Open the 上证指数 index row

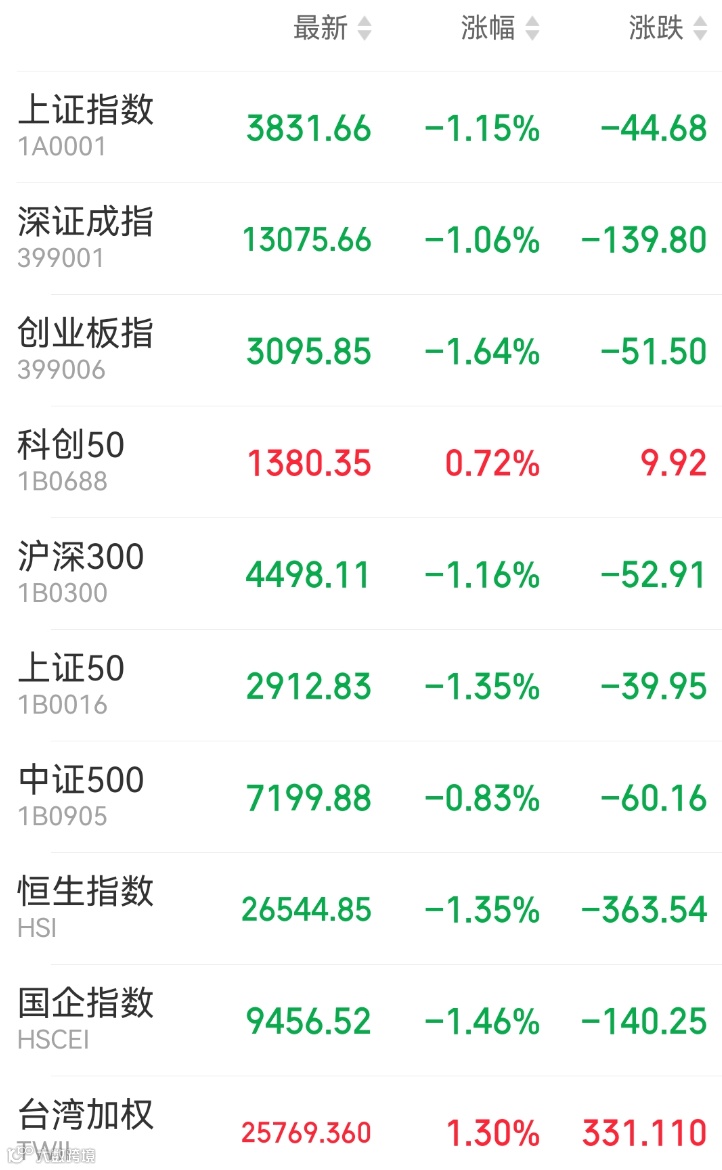coord(361,128)
